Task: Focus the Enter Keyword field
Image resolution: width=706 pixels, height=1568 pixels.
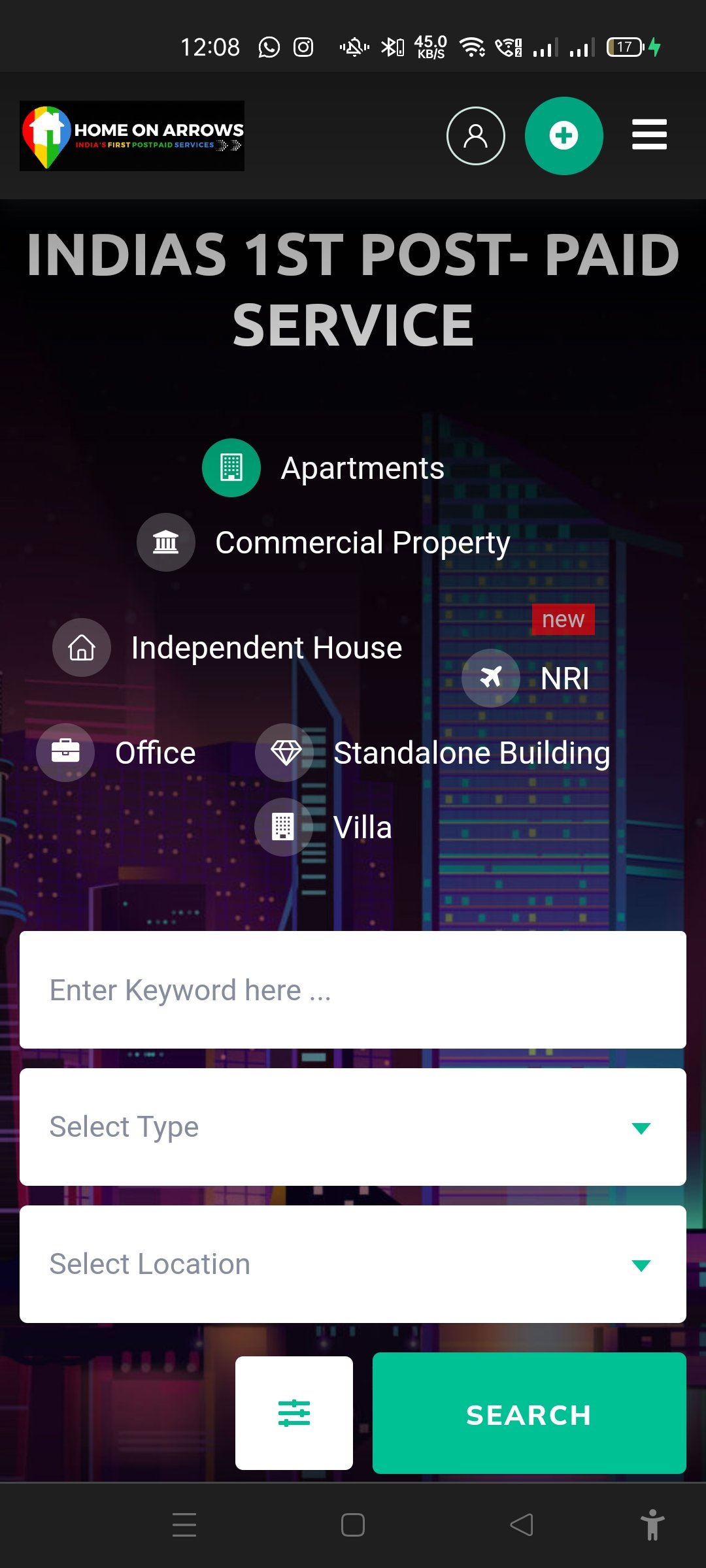Action: click(x=353, y=990)
